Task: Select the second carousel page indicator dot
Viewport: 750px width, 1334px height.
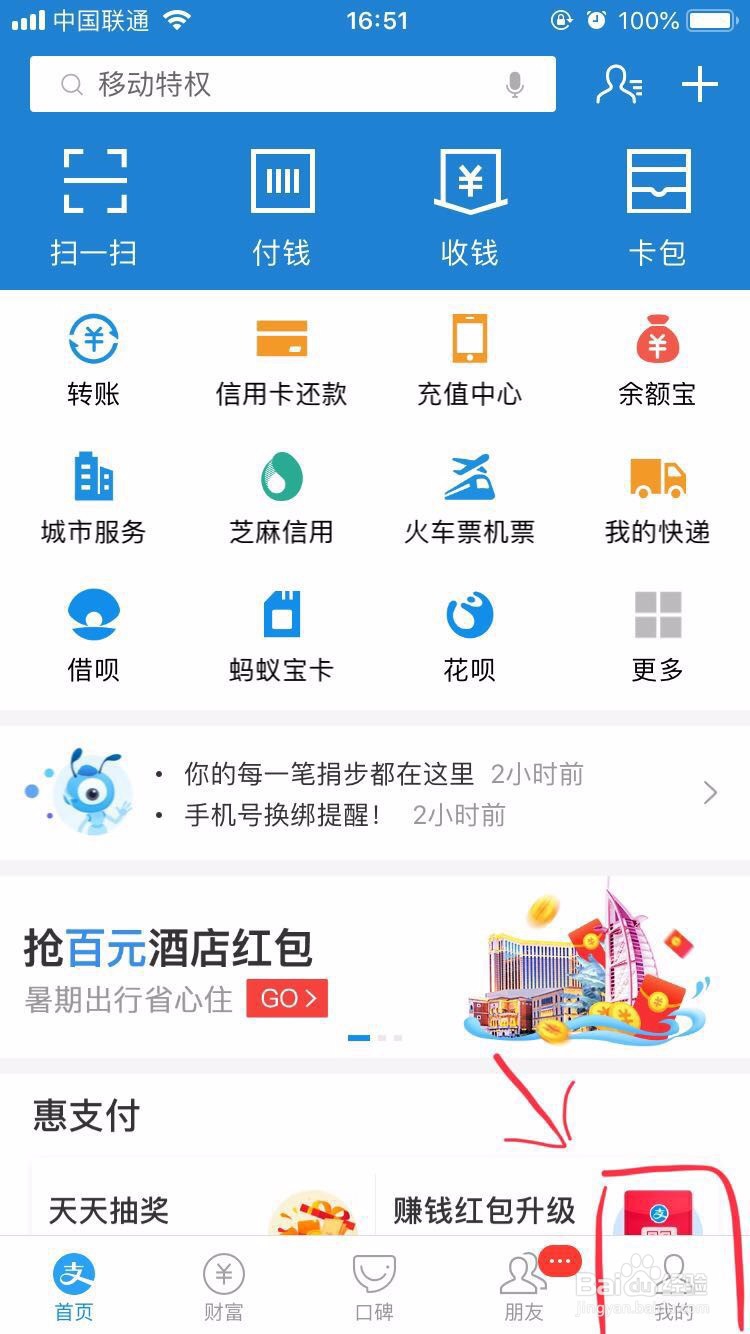Action: coord(382,1038)
